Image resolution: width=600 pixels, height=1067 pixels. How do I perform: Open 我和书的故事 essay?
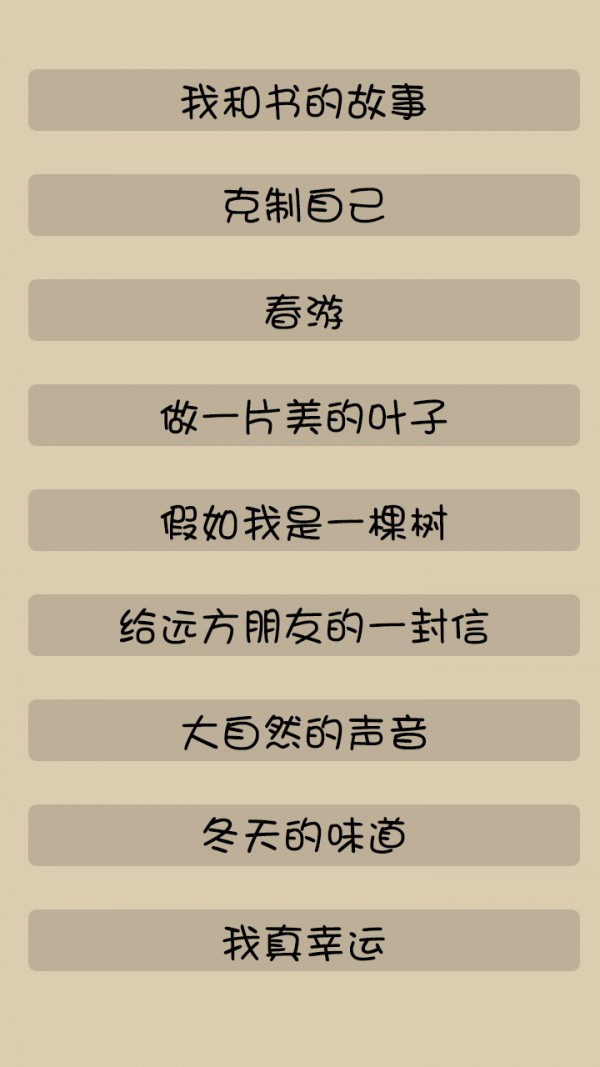[x=304, y=100]
